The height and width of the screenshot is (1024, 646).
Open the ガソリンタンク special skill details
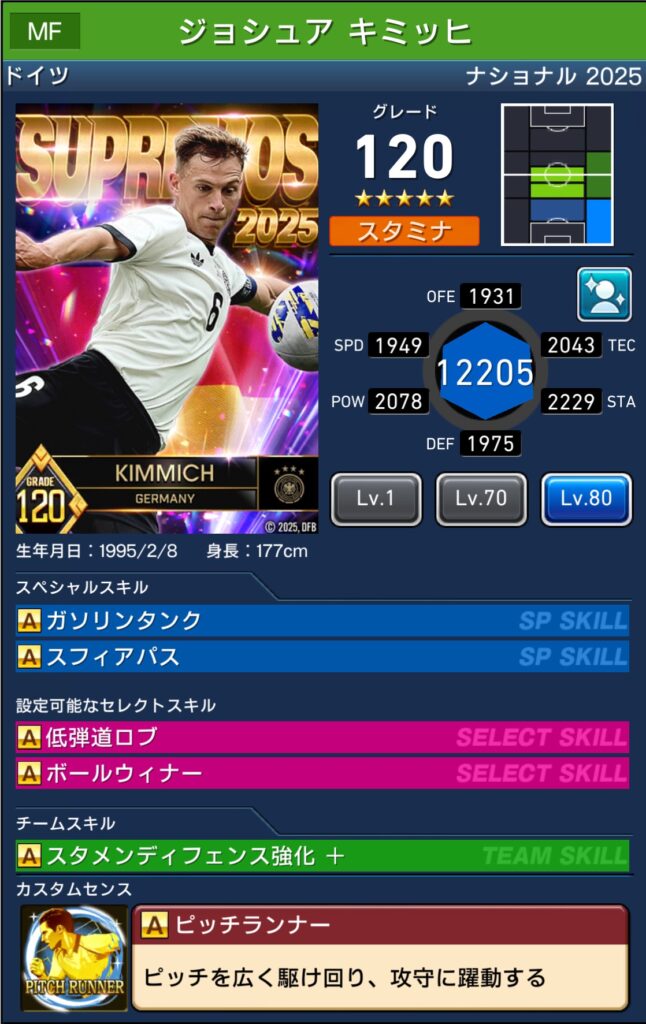point(323,620)
